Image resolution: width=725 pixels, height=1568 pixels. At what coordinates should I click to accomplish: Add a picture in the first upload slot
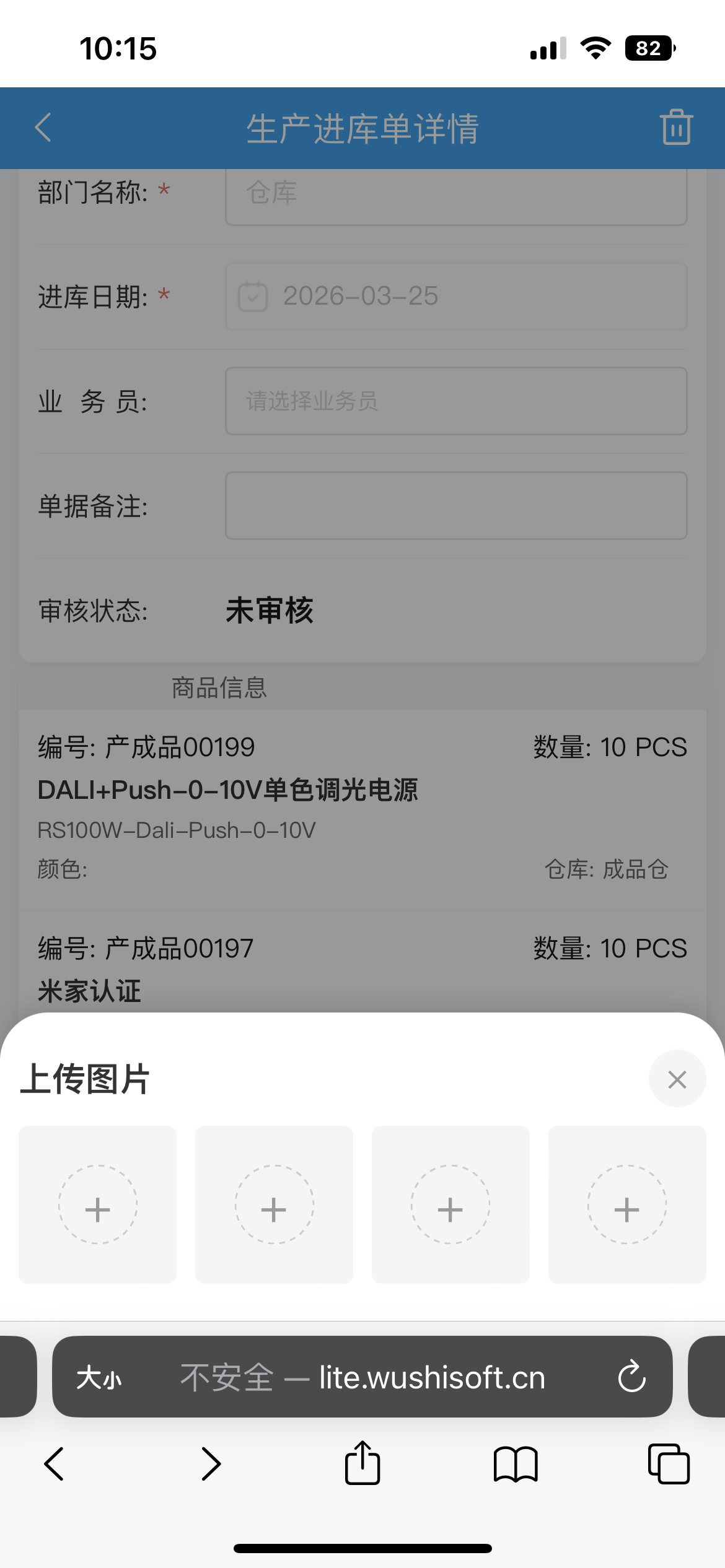coord(98,1204)
